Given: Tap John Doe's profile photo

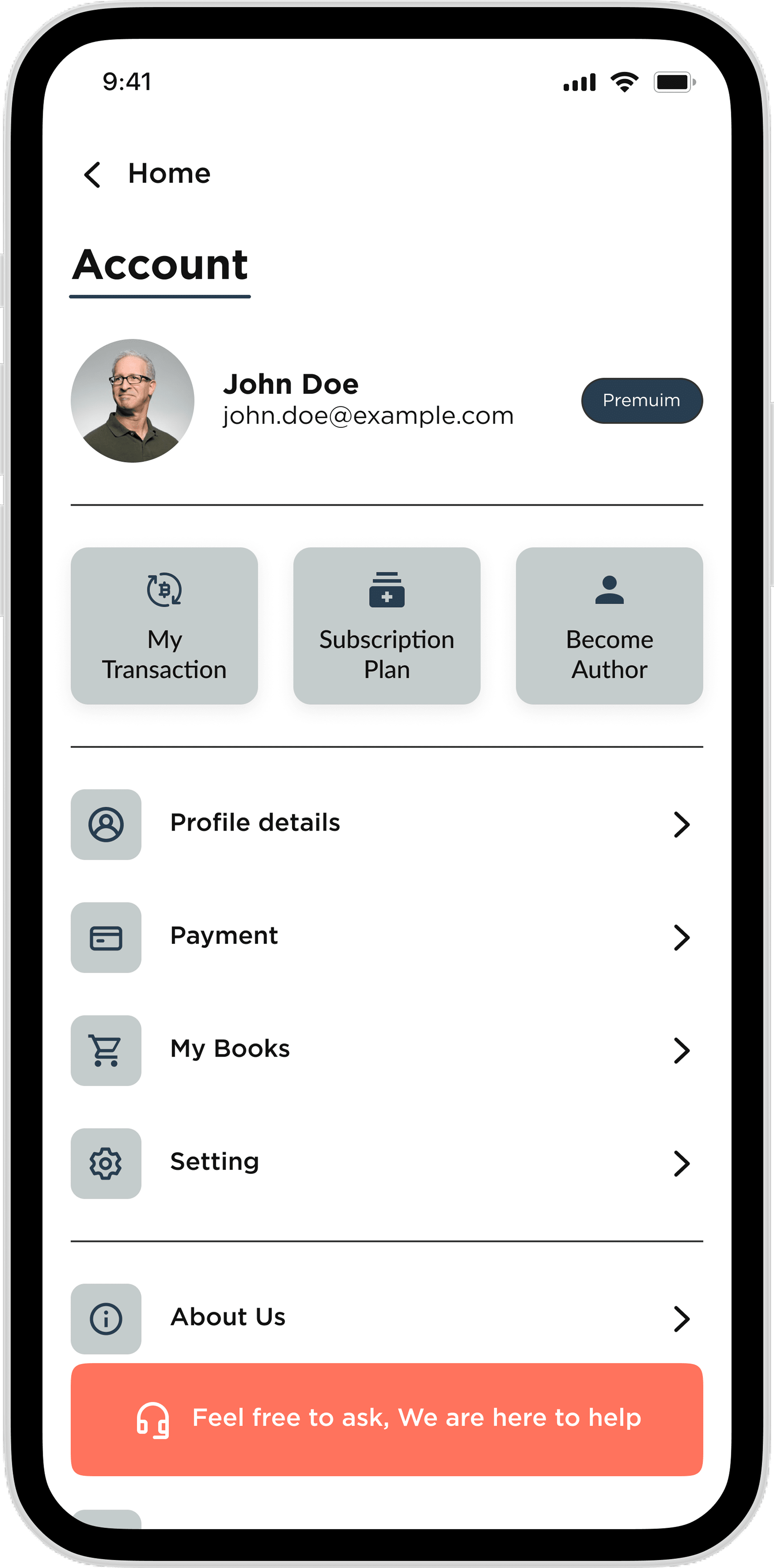Looking at the screenshot, I should click(x=133, y=401).
